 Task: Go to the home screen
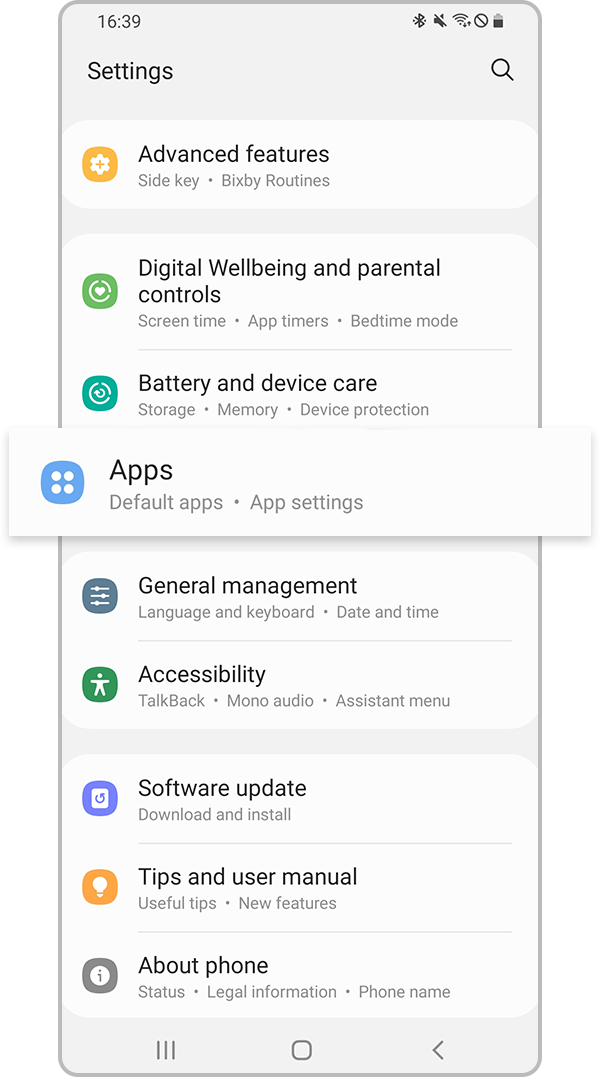point(301,1049)
